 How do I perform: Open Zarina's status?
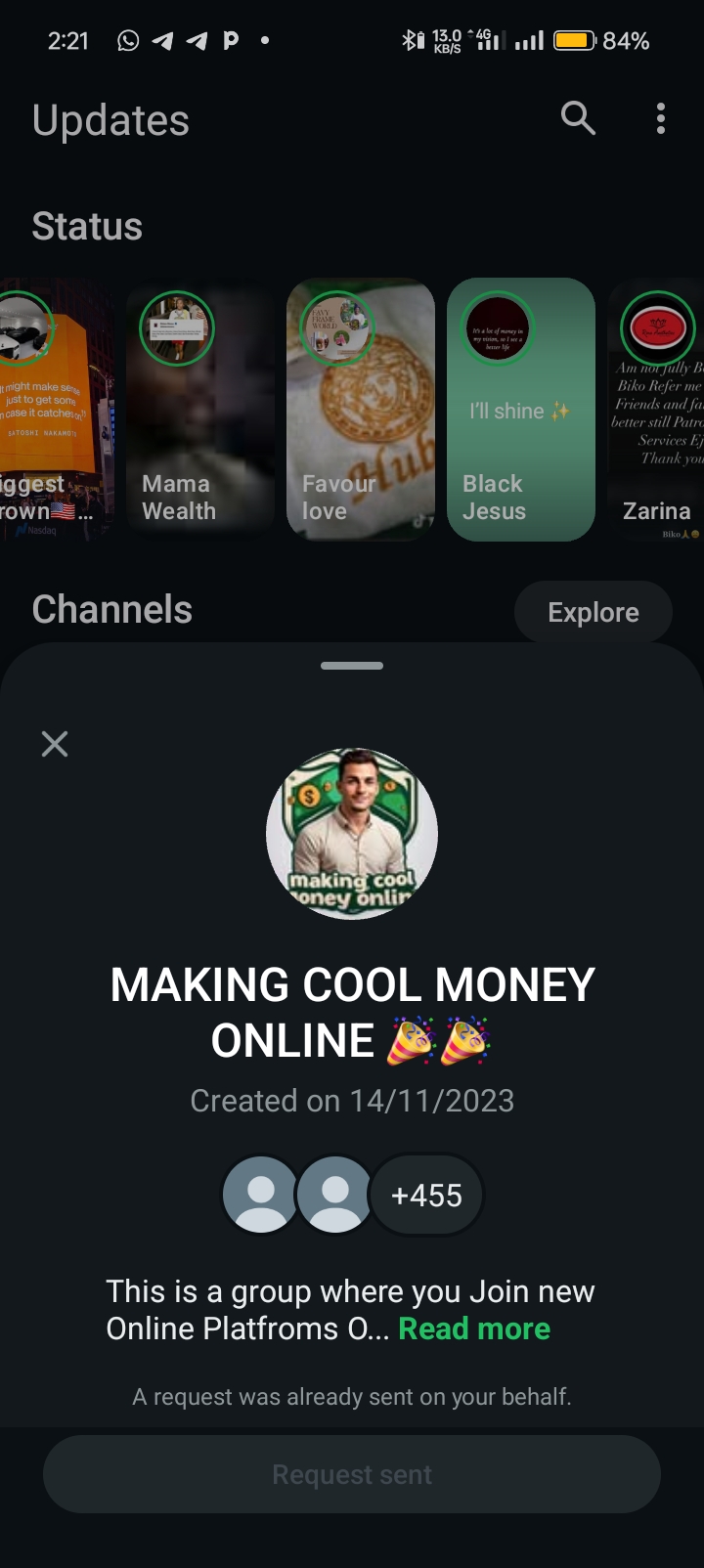click(x=655, y=411)
